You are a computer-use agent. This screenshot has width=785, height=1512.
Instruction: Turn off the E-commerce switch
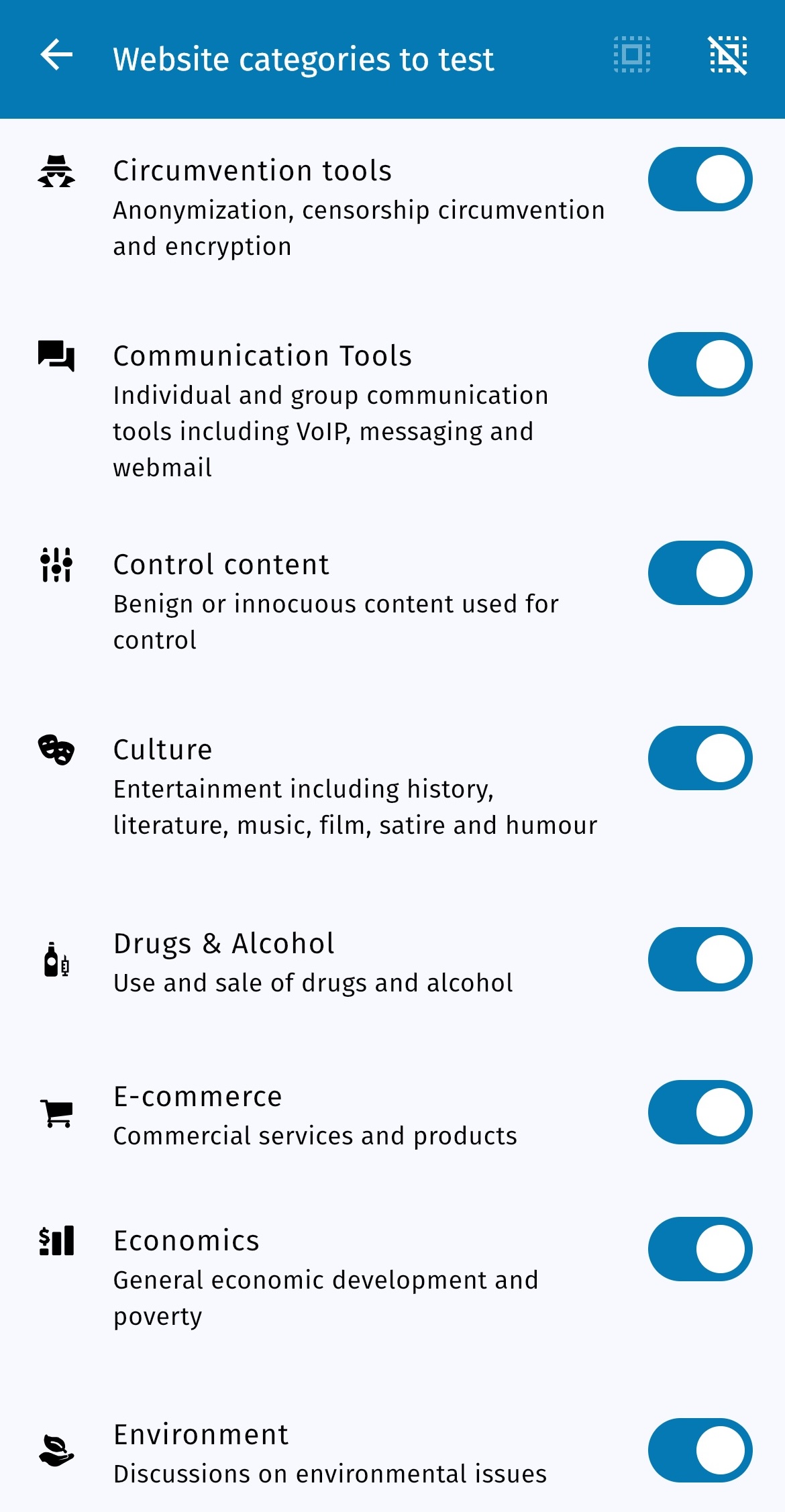click(700, 1112)
